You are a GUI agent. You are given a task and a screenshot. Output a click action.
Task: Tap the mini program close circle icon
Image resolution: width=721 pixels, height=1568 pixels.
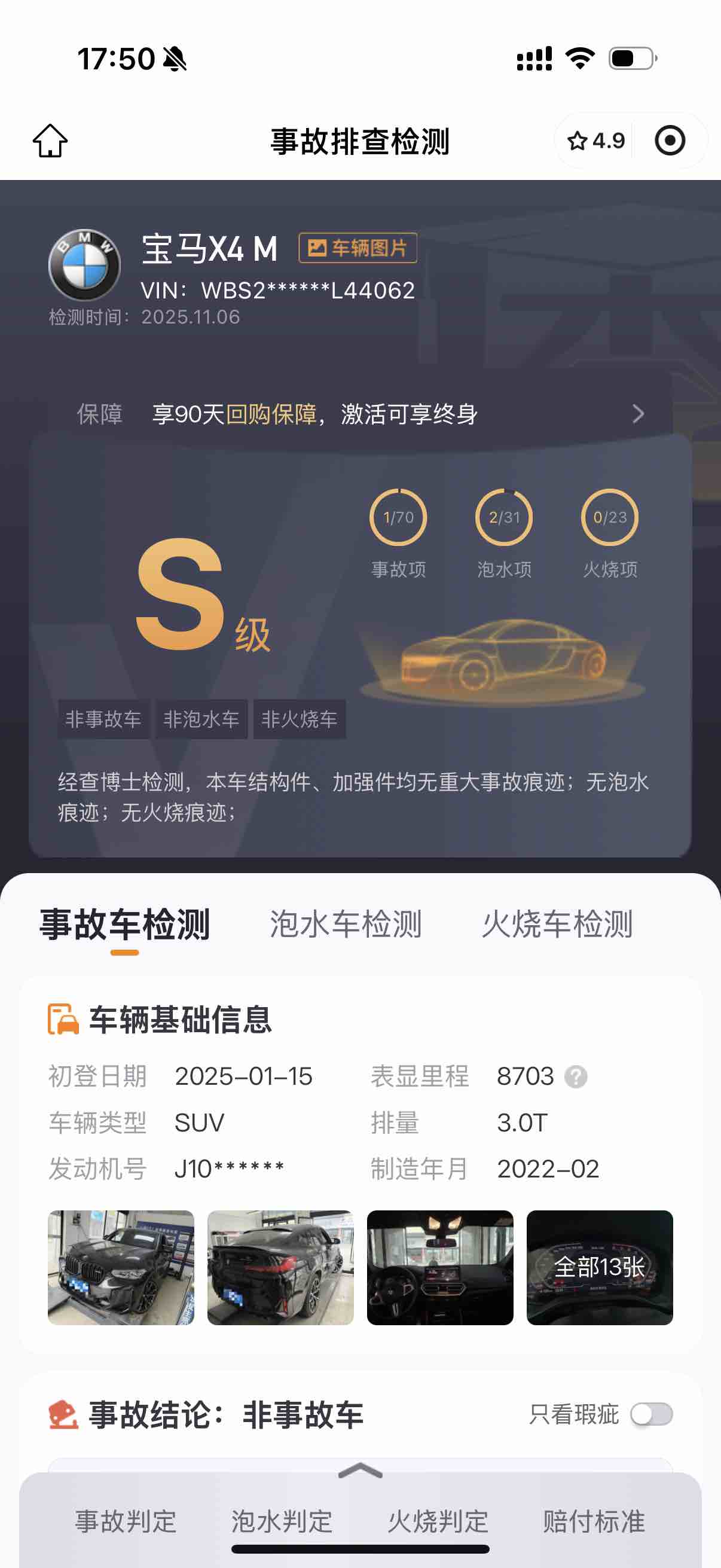669,141
